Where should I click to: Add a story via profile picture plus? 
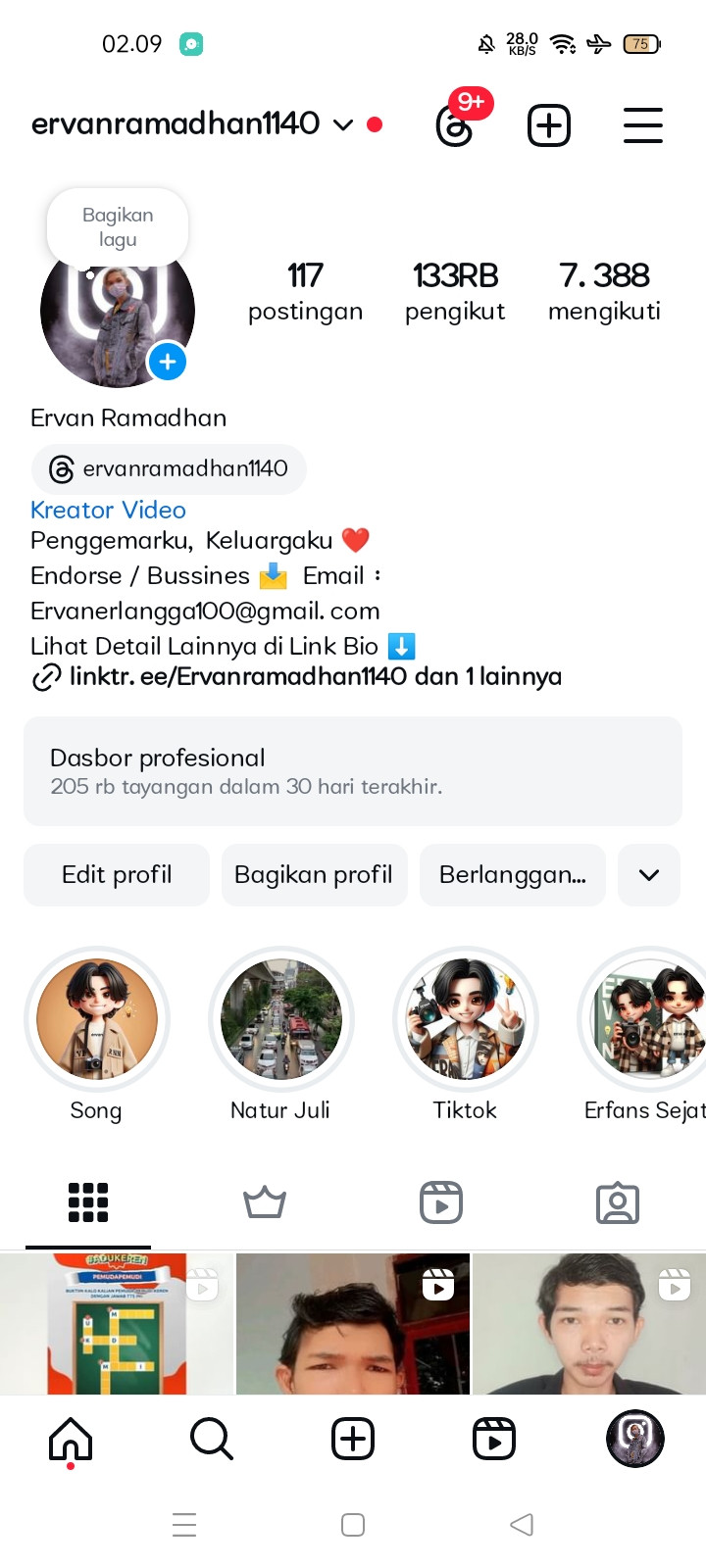[168, 362]
